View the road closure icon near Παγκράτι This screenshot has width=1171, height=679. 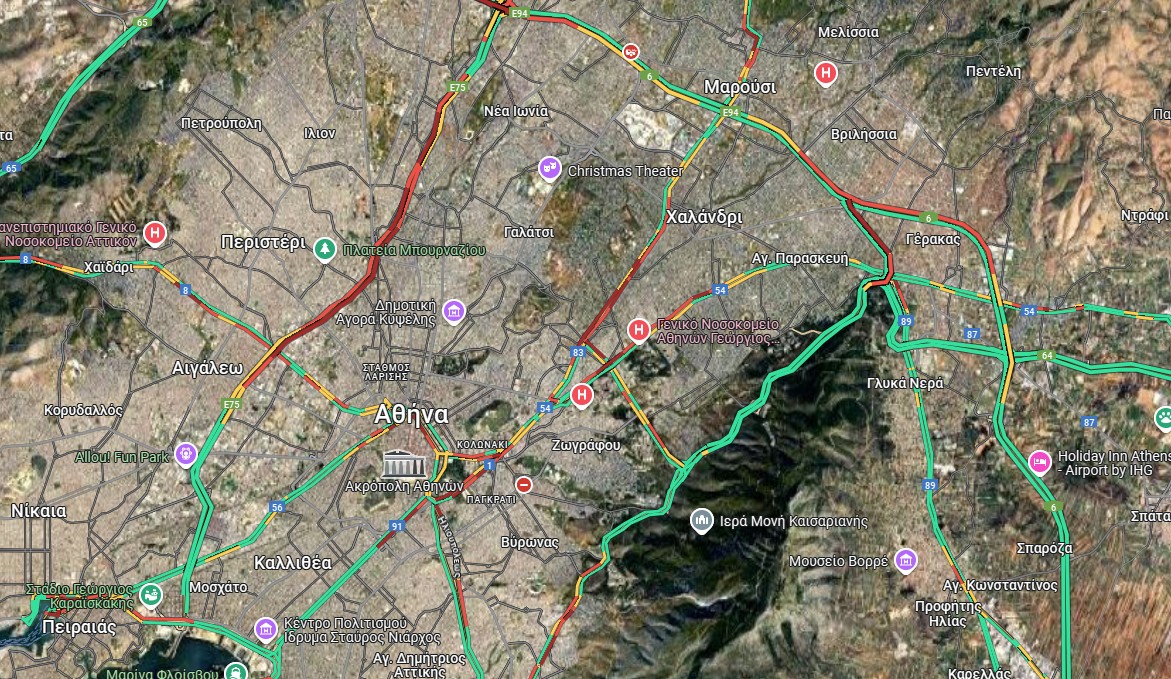coord(524,484)
